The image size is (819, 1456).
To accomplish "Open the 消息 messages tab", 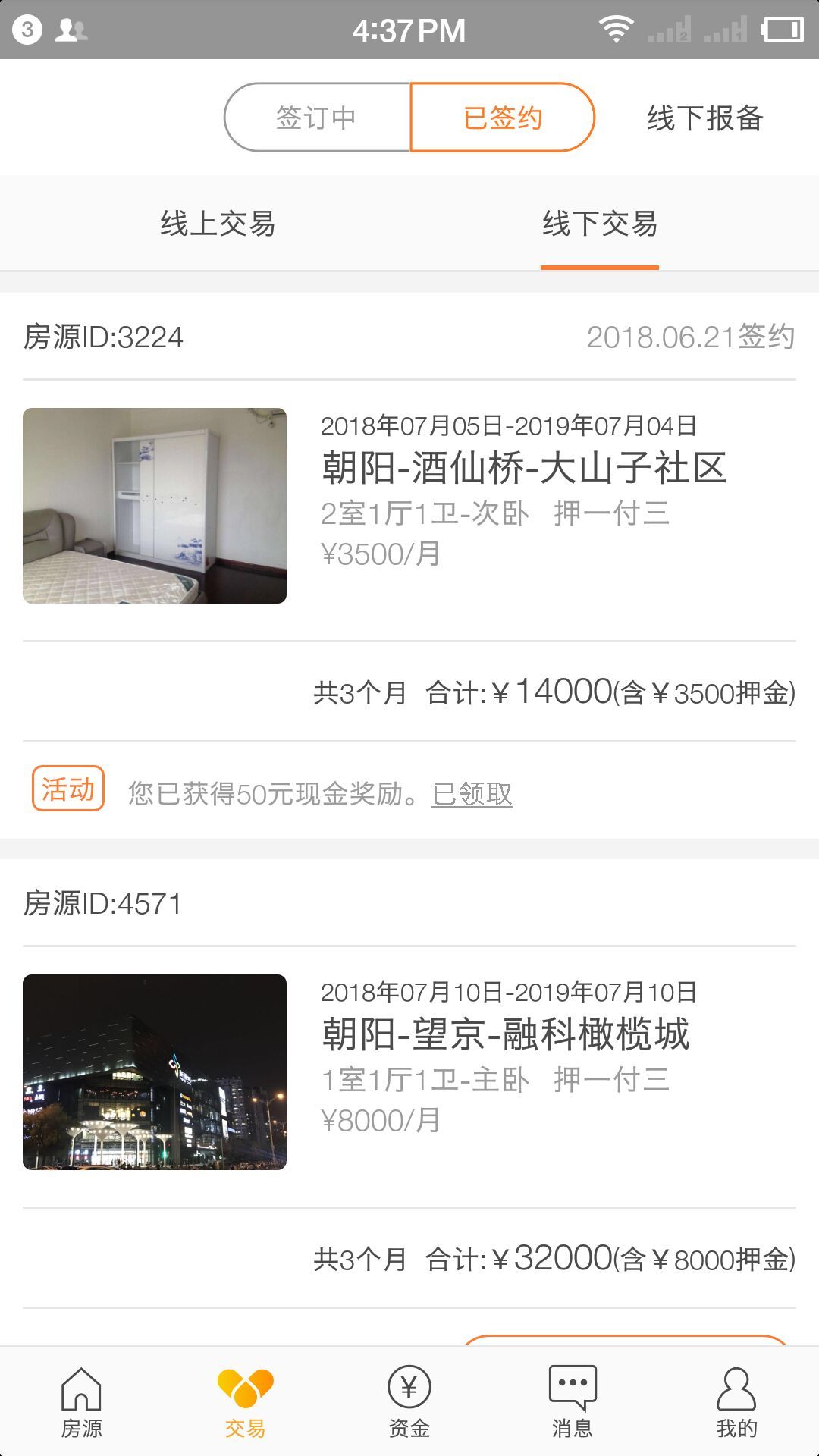I will click(x=573, y=1403).
